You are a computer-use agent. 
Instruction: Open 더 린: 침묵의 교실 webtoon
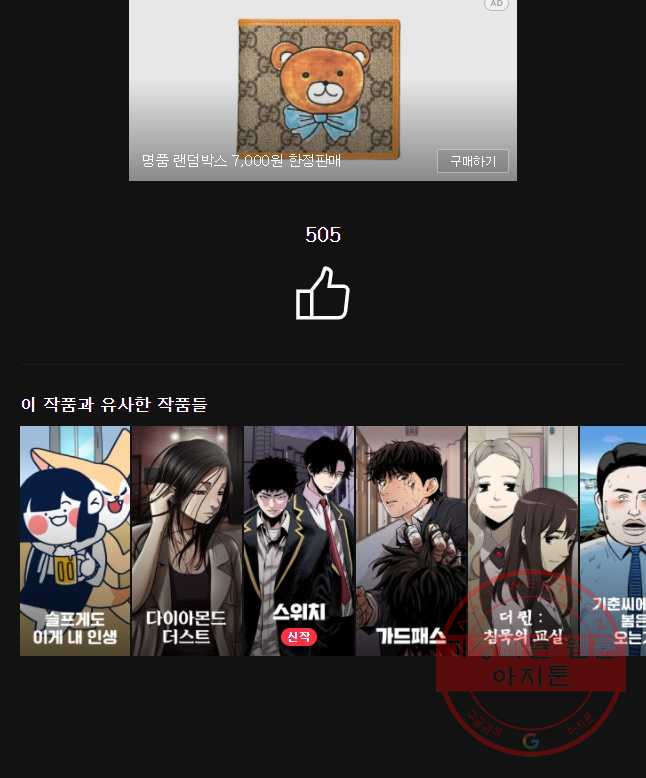point(522,540)
